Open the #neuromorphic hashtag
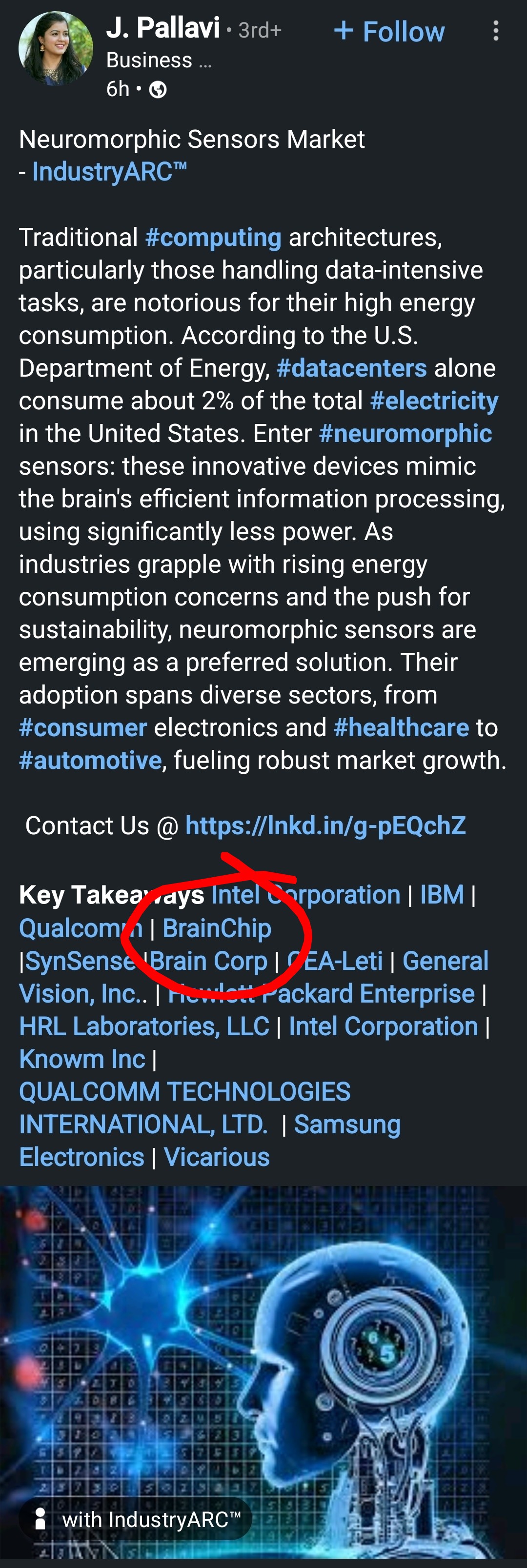 tap(405, 434)
